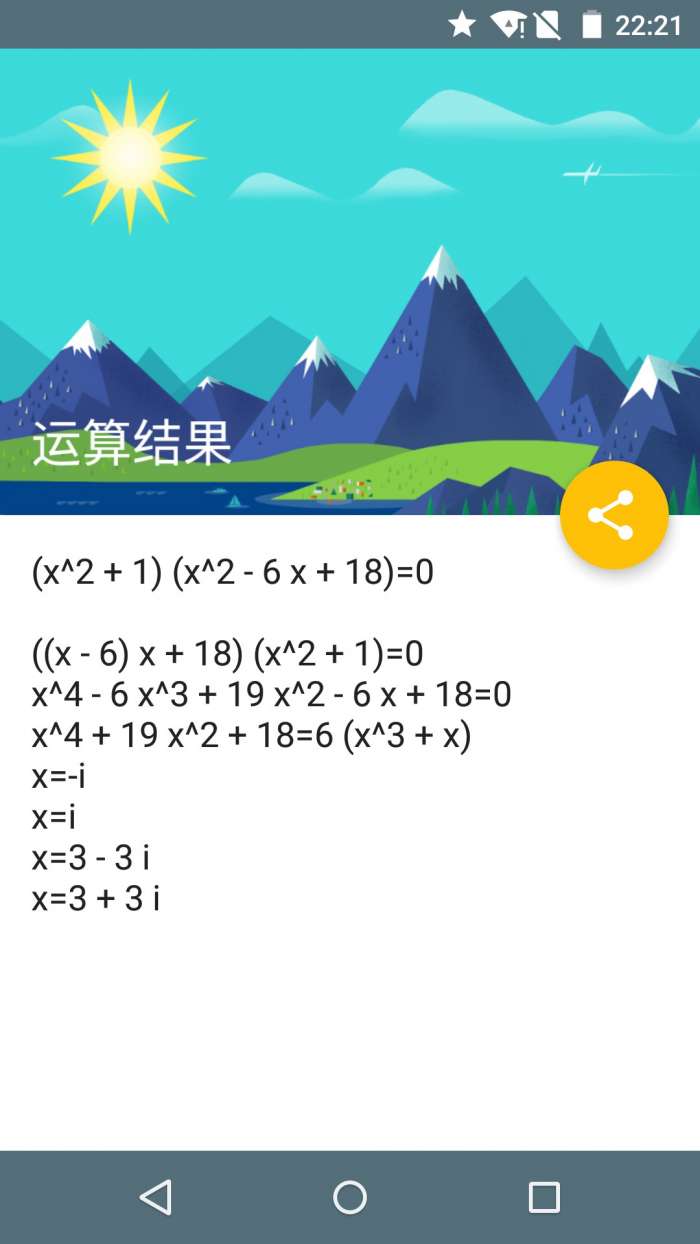
Task: Return to the home screen
Action: coord(350,1197)
